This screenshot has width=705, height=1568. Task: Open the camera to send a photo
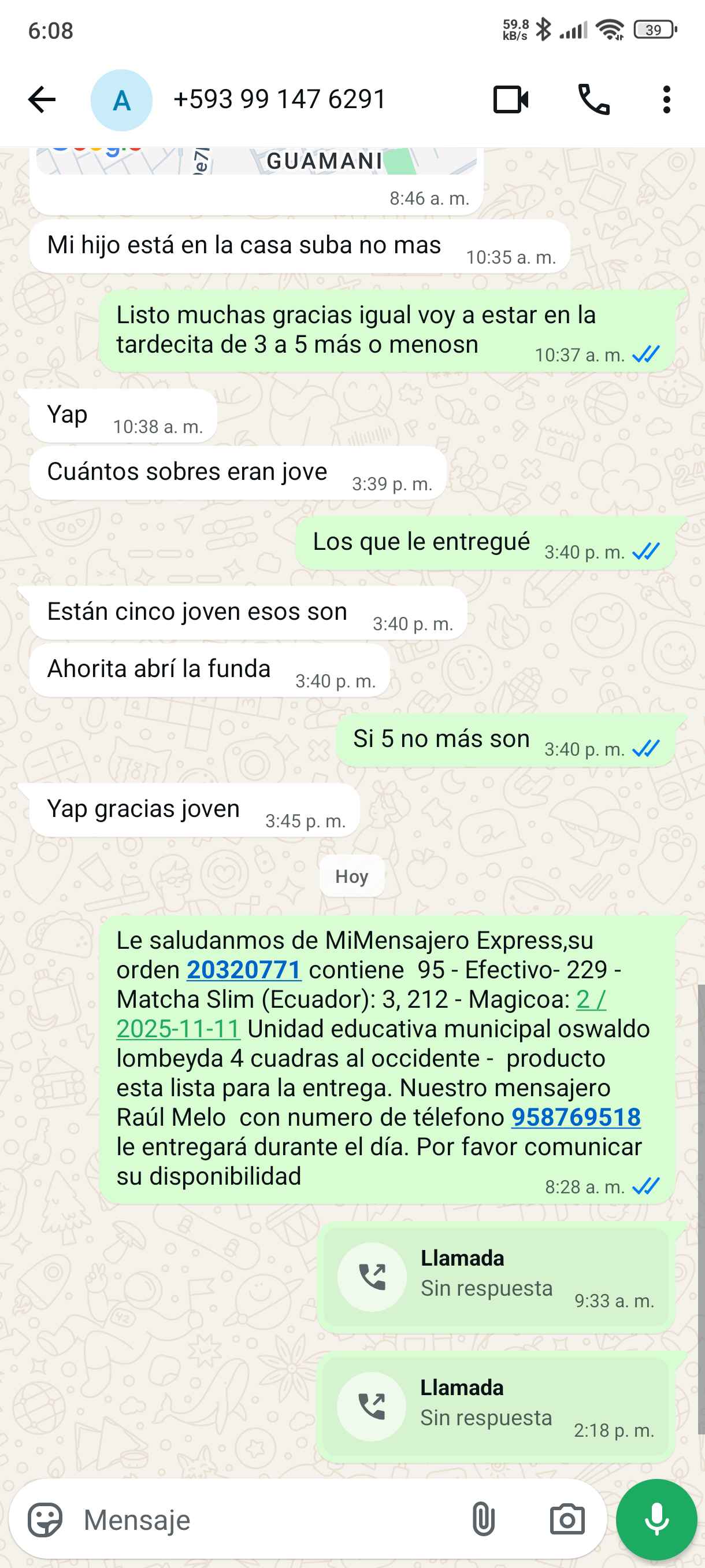(x=567, y=1520)
